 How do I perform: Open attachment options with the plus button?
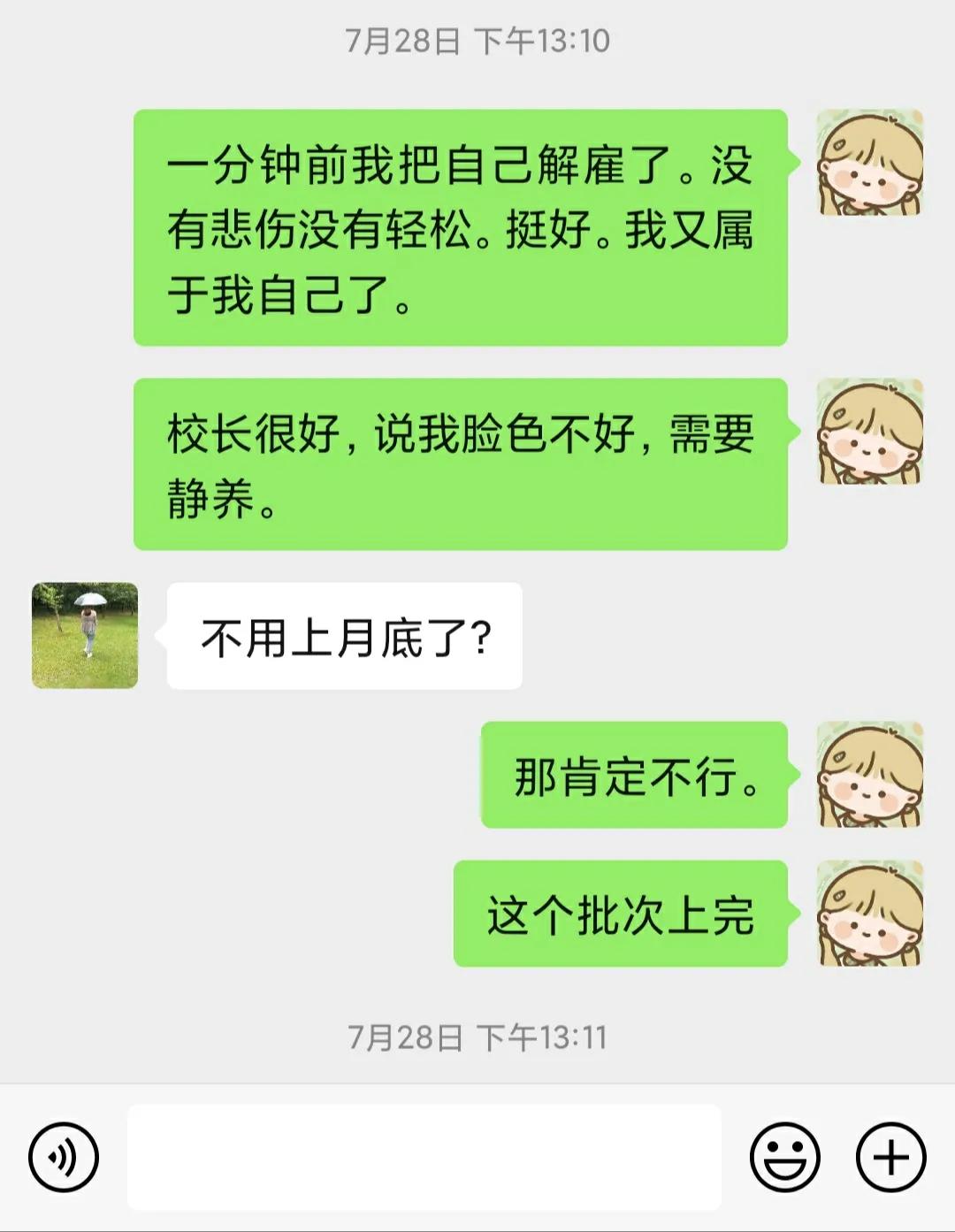pyautogui.click(x=891, y=1155)
